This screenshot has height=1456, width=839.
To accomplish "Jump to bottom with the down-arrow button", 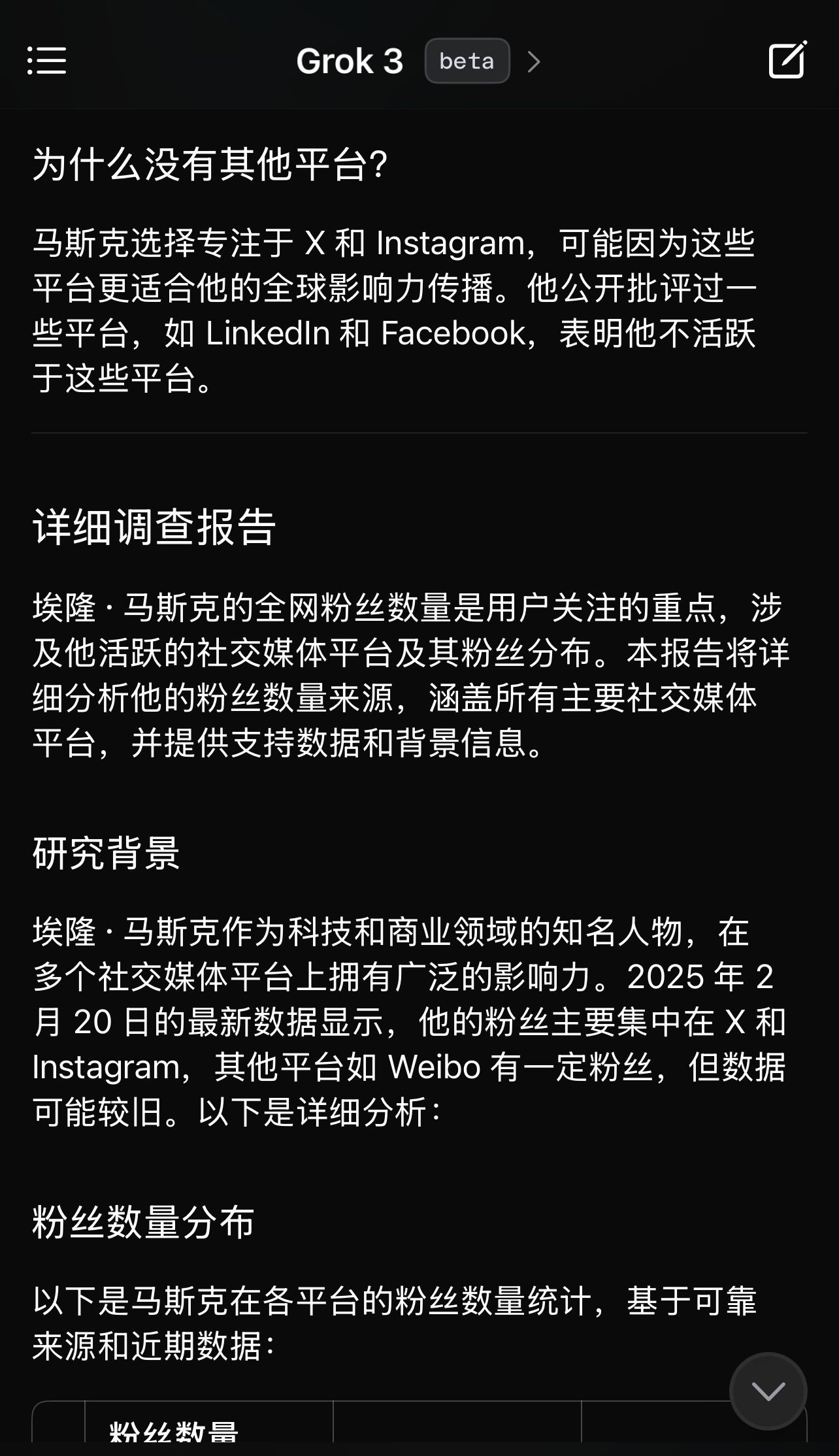I will point(768,1391).
